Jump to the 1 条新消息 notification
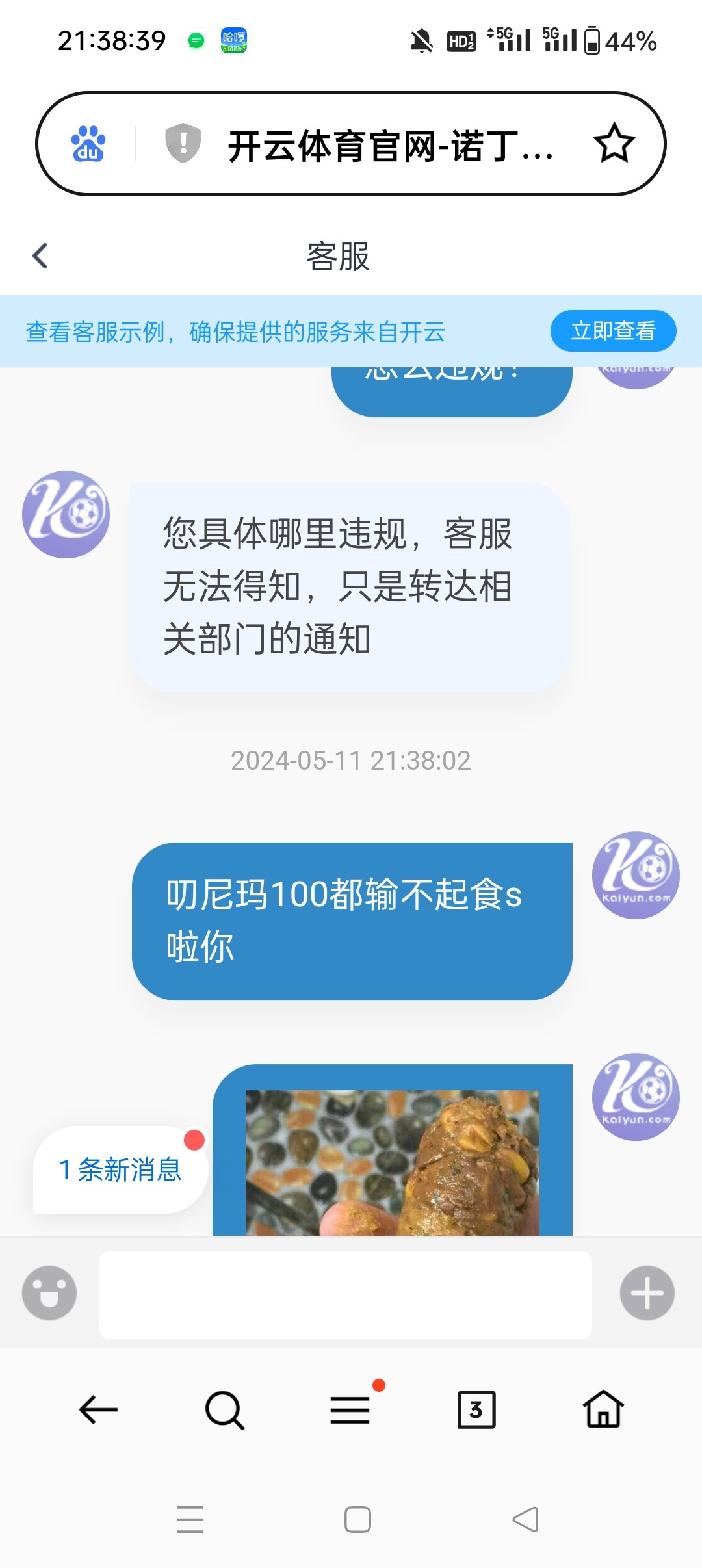Screen dimensions: 702x1568 [x=120, y=1169]
